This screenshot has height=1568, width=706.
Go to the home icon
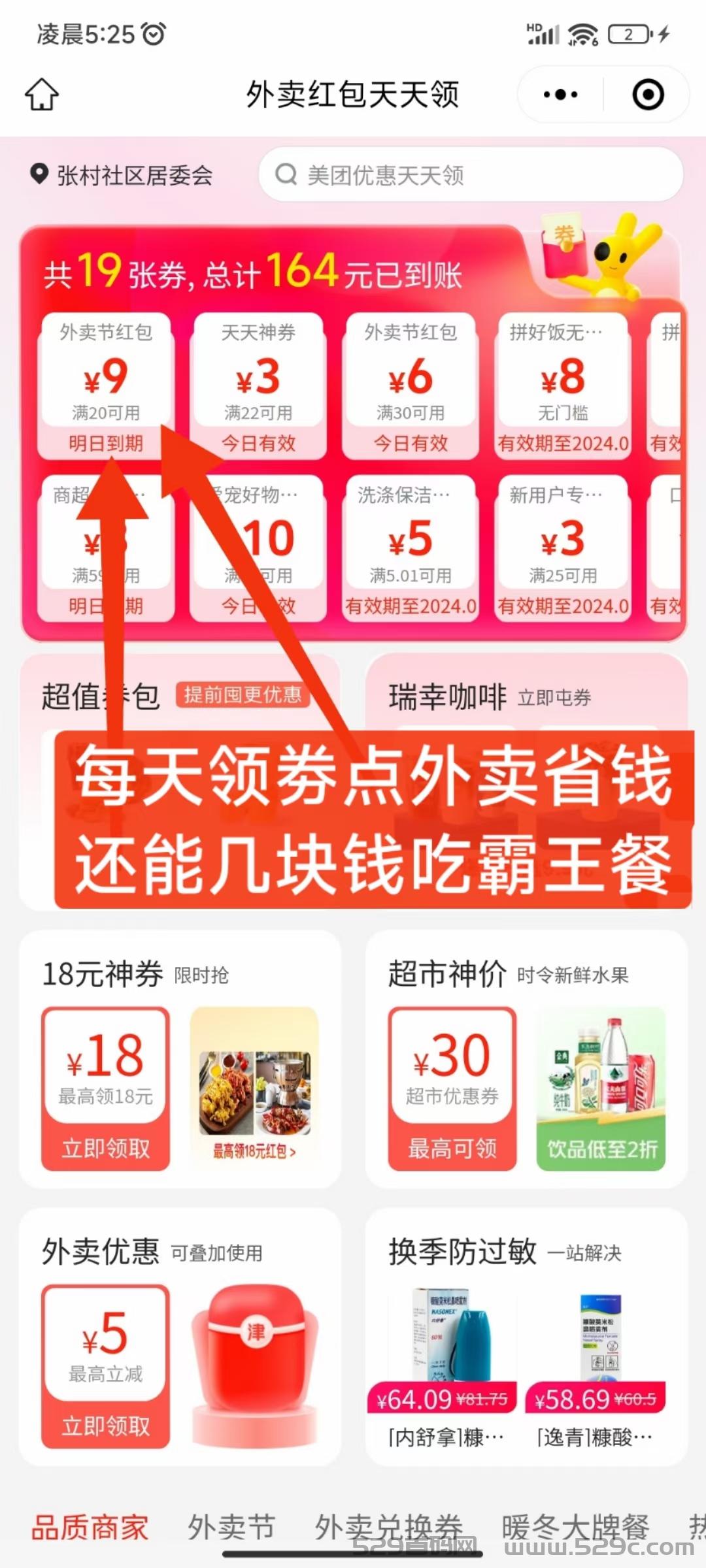pos(42,95)
